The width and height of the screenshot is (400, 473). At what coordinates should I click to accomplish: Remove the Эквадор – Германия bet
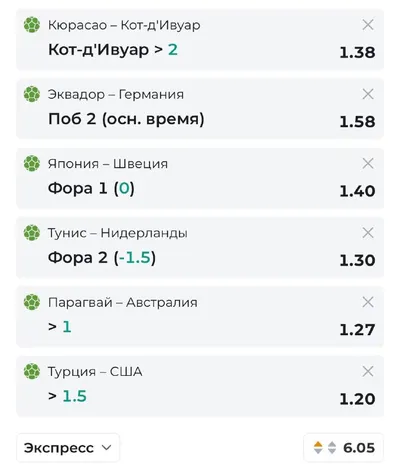368,94
